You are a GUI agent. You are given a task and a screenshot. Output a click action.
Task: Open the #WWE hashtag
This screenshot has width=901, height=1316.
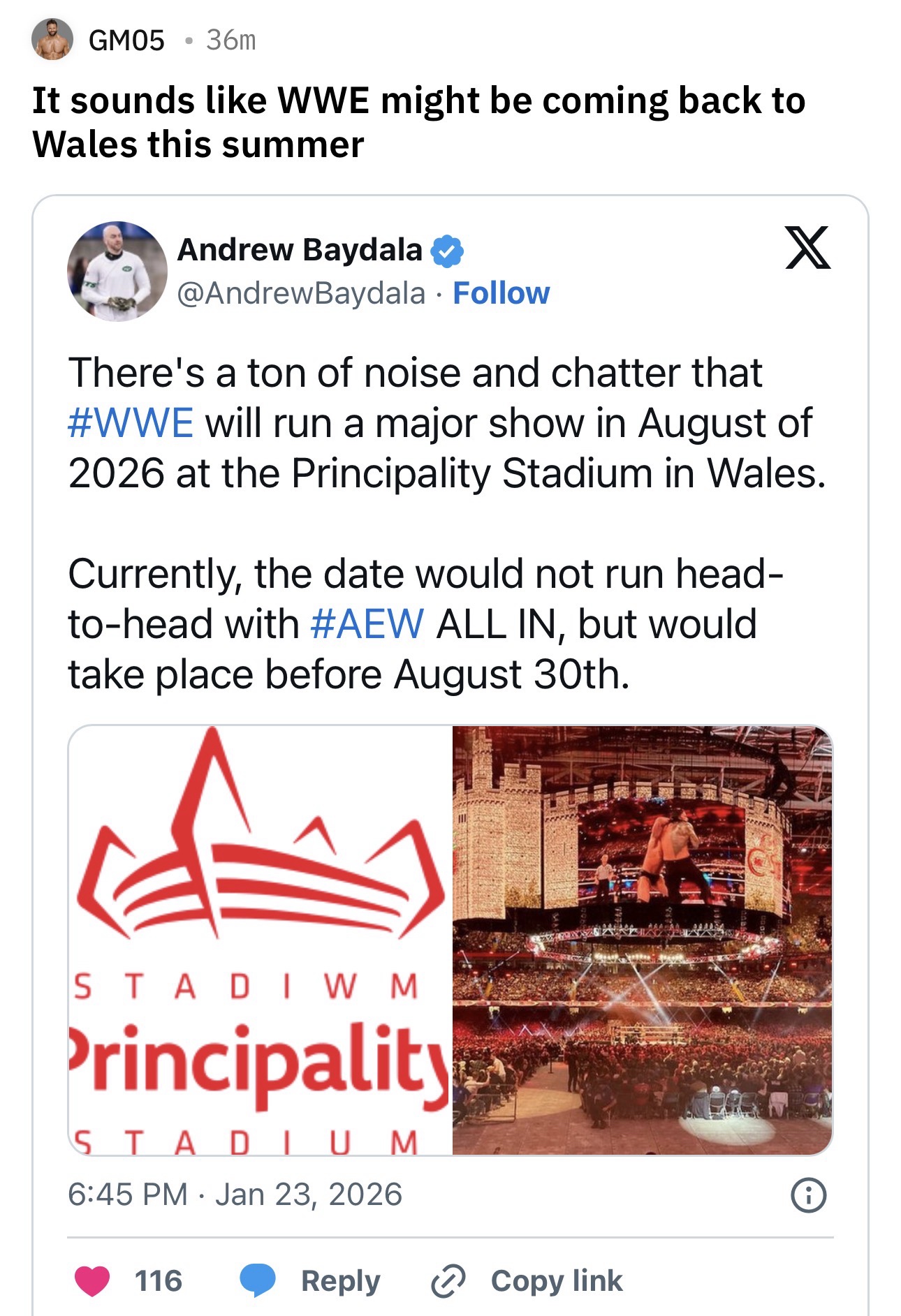(131, 423)
